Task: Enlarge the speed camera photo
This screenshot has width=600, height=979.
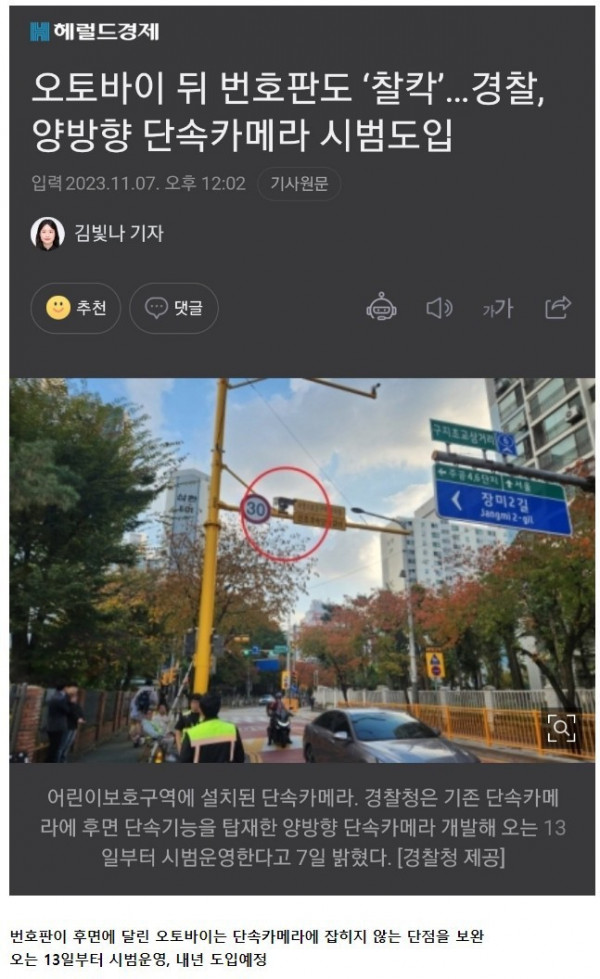Action: [x=561, y=728]
